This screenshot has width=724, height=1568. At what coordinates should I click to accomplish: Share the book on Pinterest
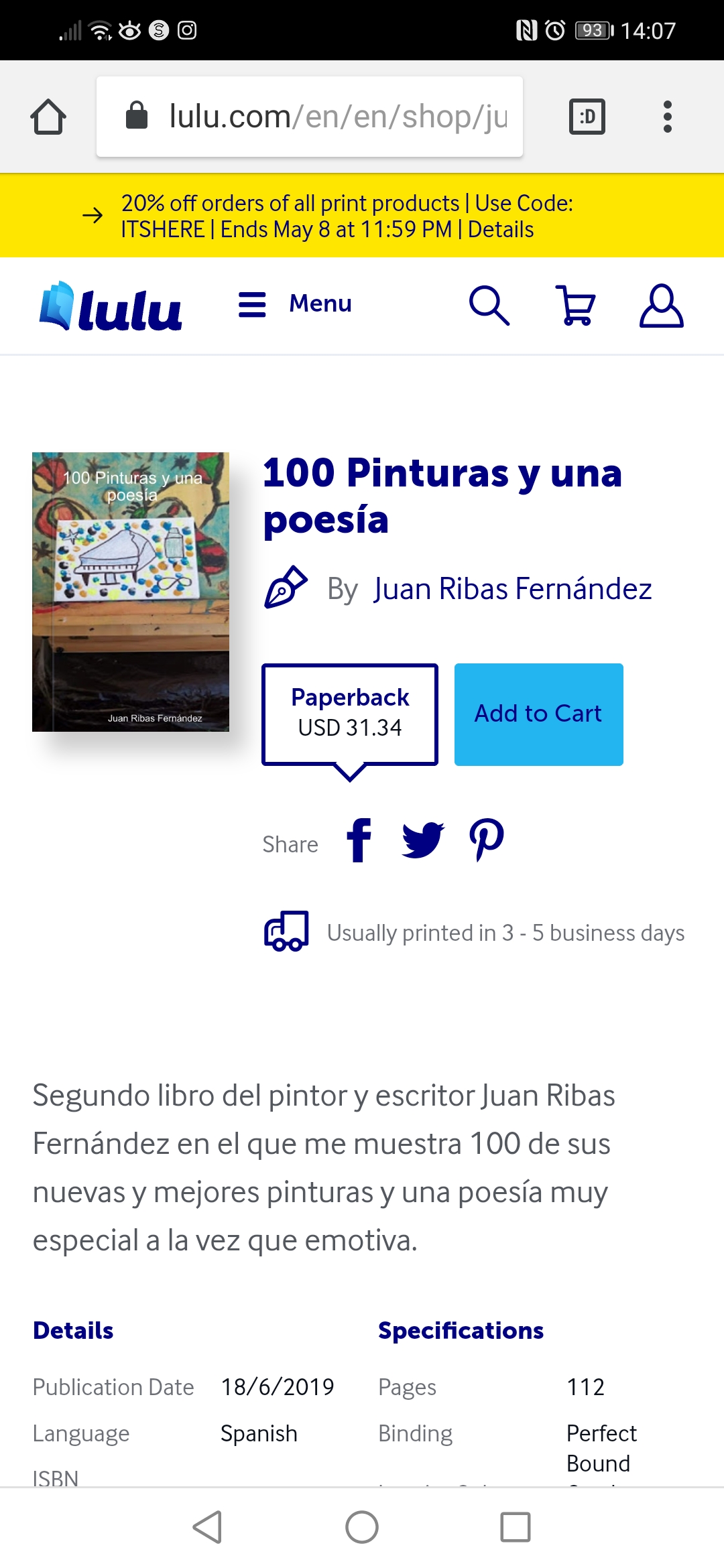486,840
